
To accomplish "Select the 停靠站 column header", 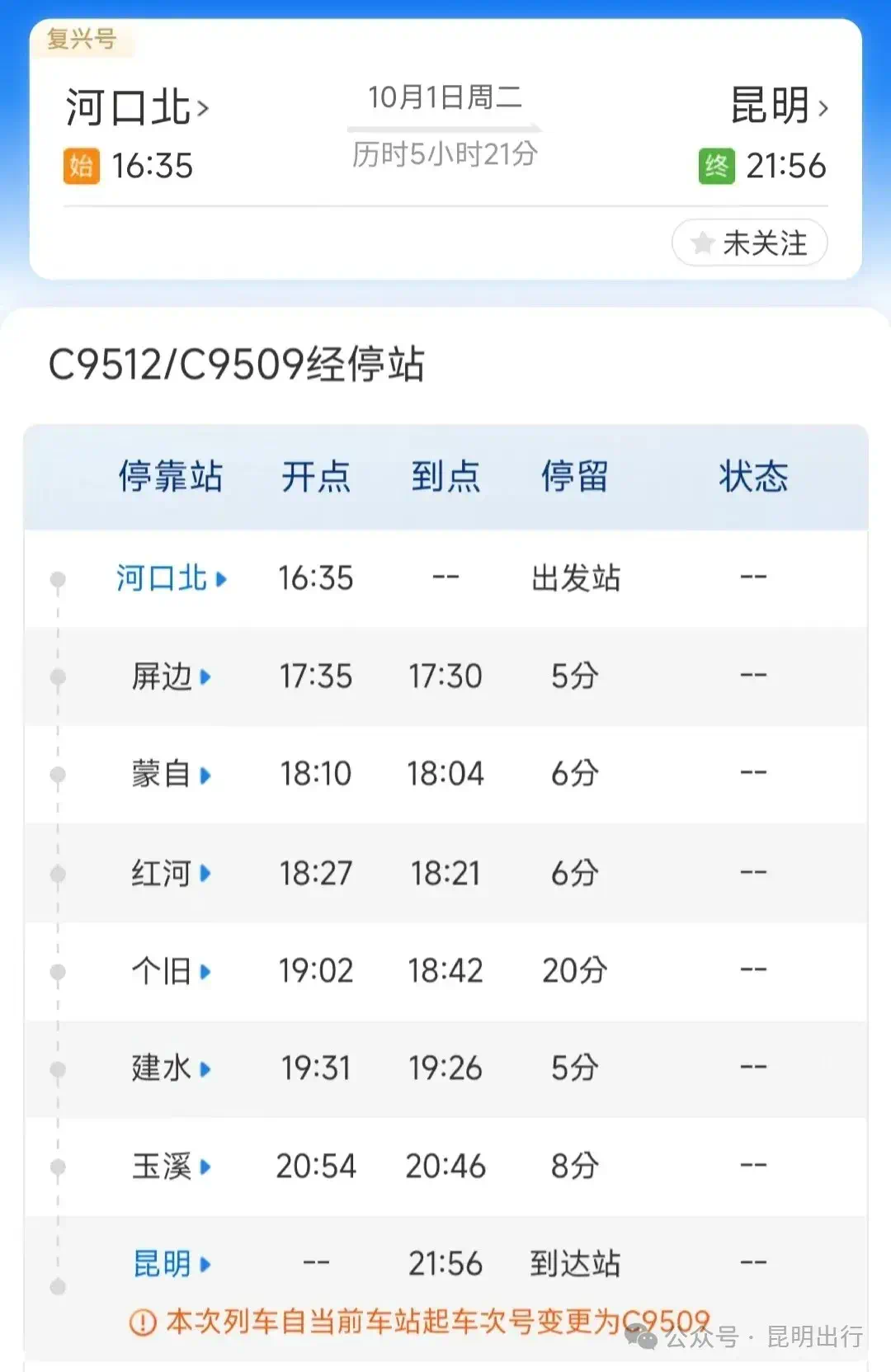I will (x=172, y=475).
